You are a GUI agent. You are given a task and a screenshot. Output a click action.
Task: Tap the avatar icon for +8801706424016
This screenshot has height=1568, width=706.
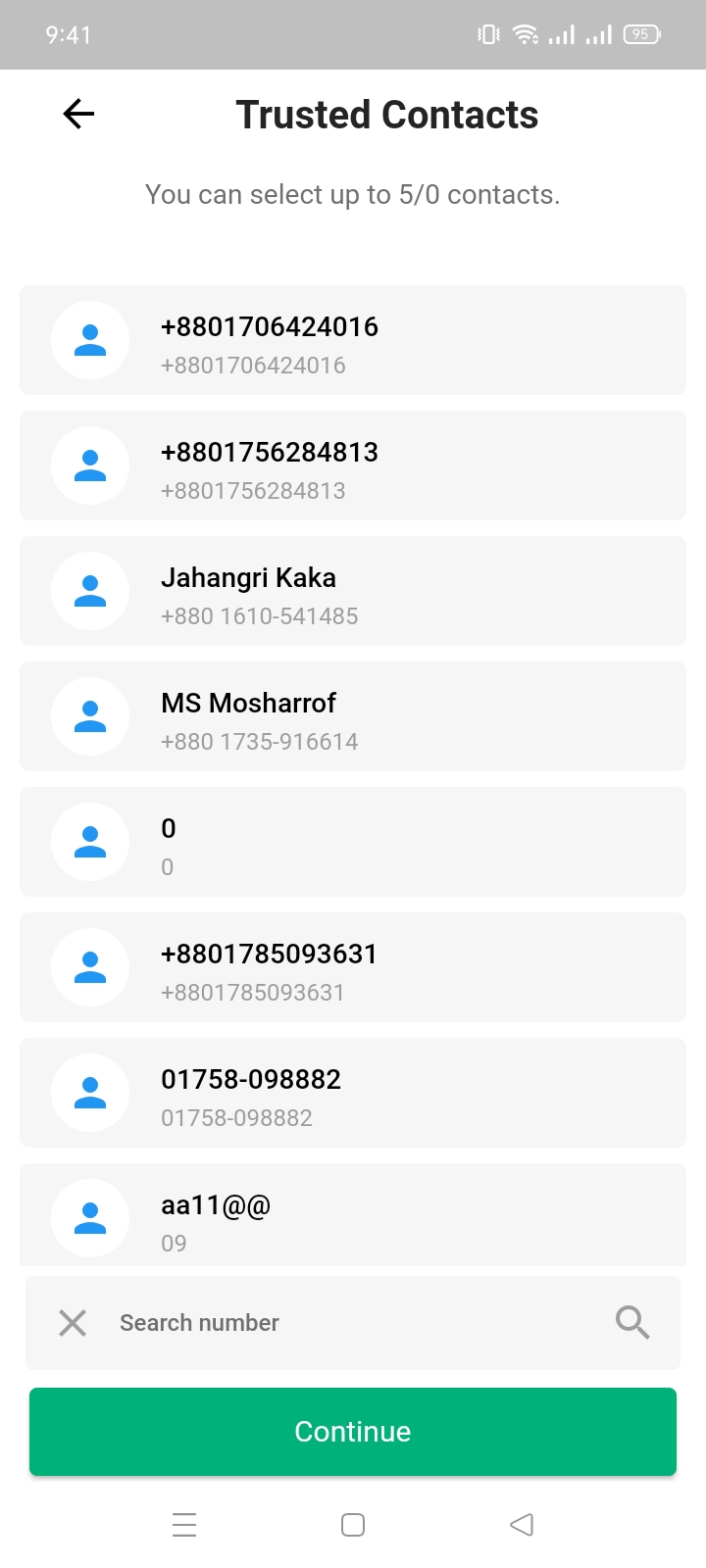pyautogui.click(x=89, y=340)
